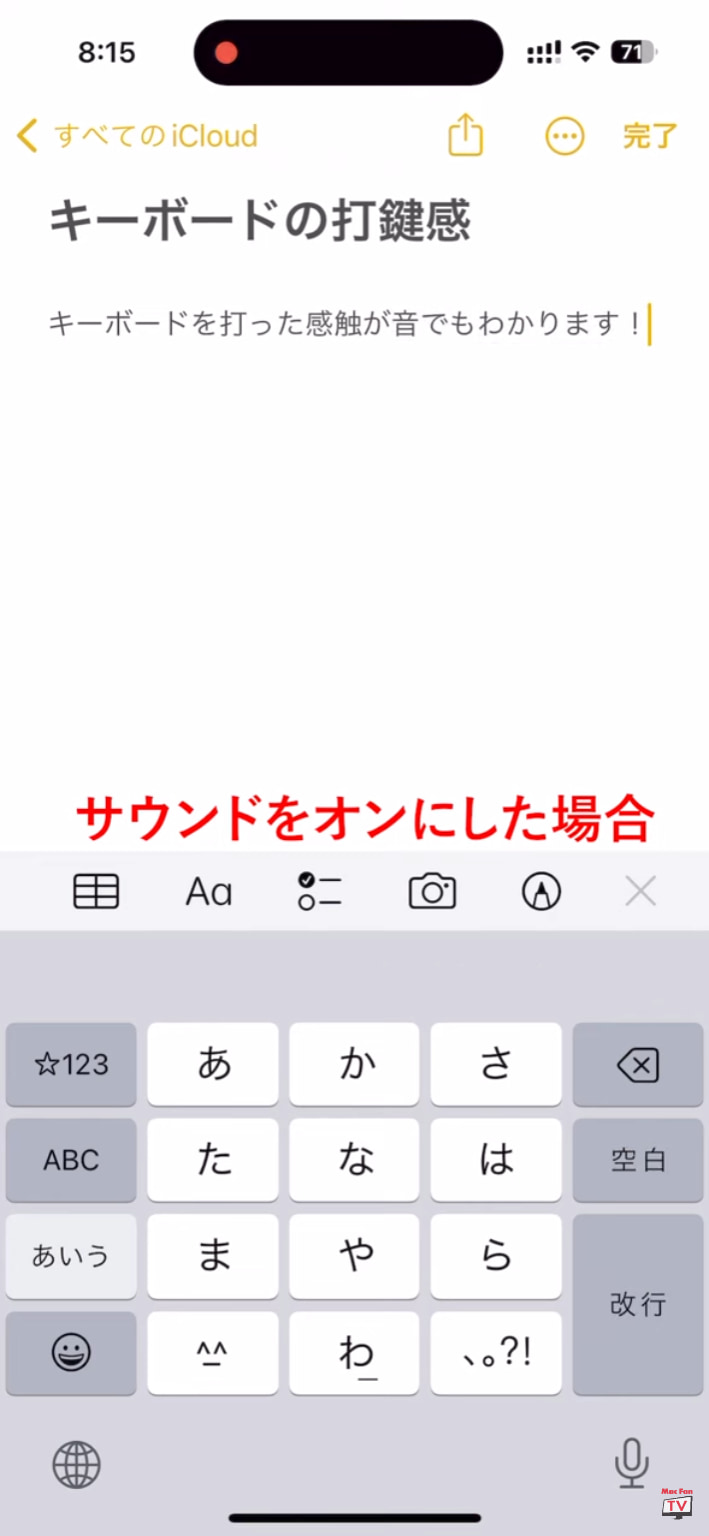Start dictation with the microphone
The height and width of the screenshot is (1536, 709).
click(631, 1464)
